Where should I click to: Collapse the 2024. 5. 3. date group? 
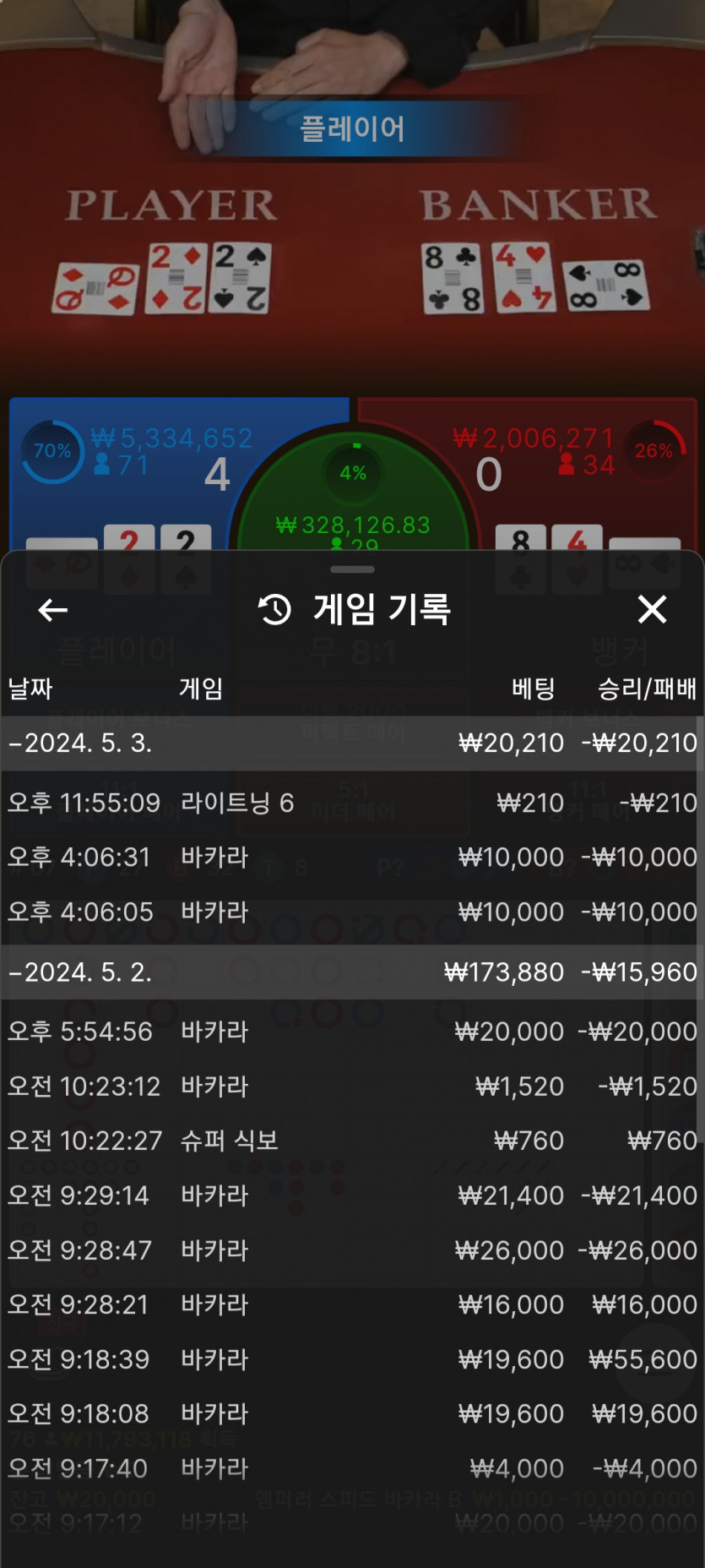(352, 743)
